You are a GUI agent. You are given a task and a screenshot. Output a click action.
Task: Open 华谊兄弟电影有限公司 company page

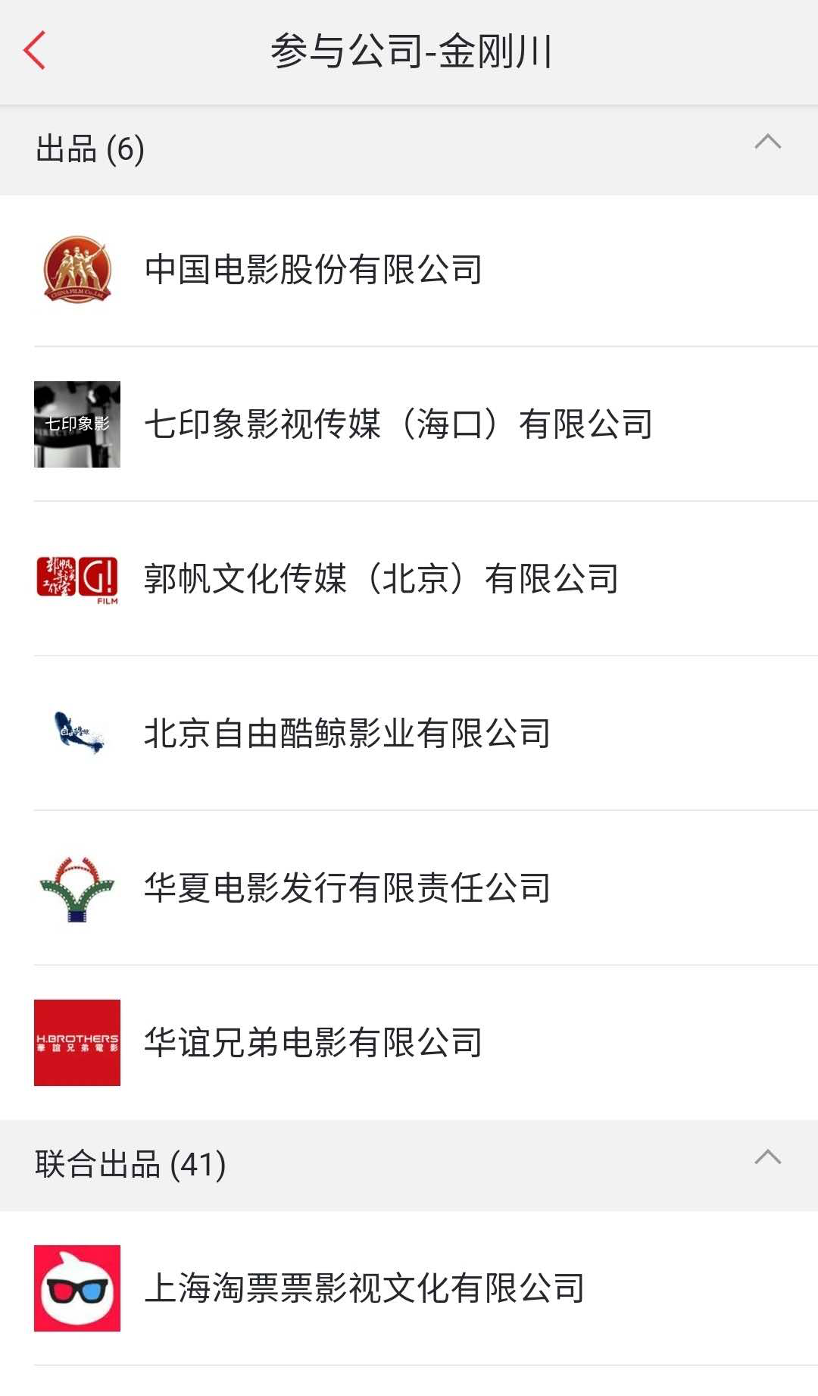point(313,1043)
